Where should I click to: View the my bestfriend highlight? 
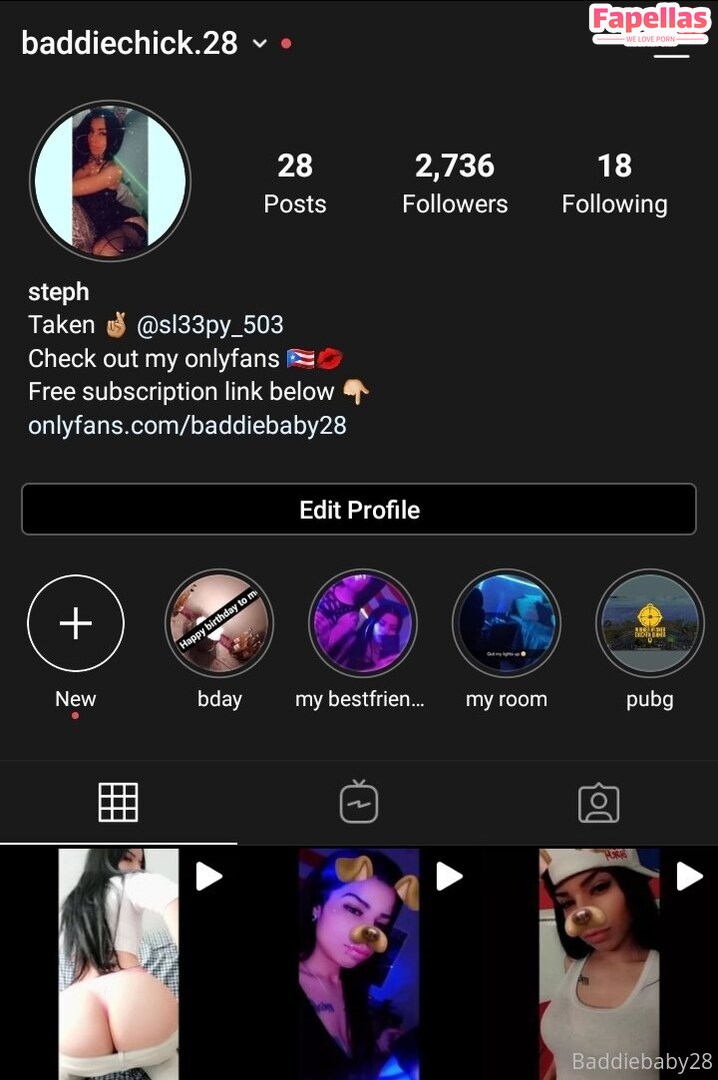(361, 623)
